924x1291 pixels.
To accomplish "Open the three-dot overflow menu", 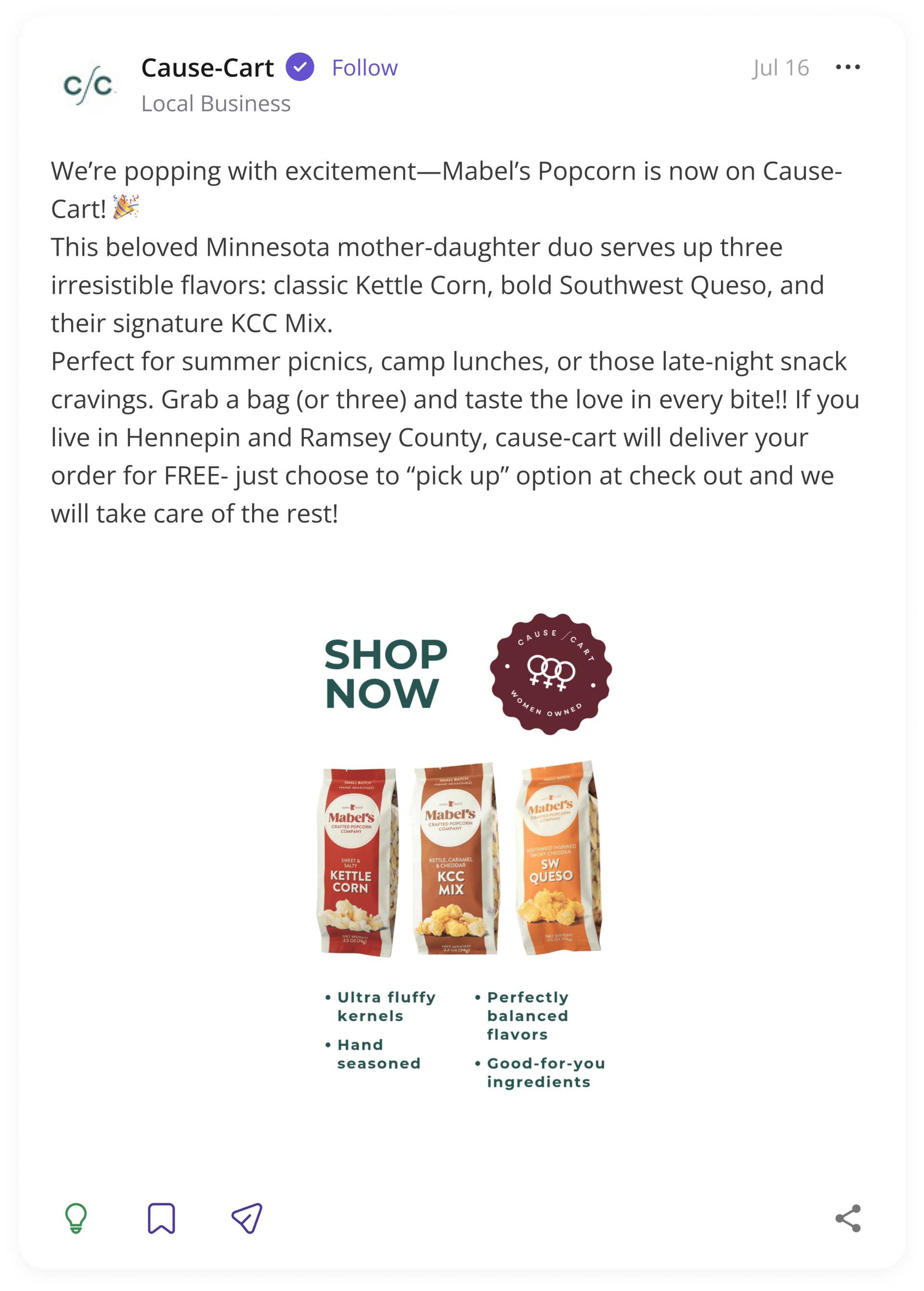I will click(847, 67).
